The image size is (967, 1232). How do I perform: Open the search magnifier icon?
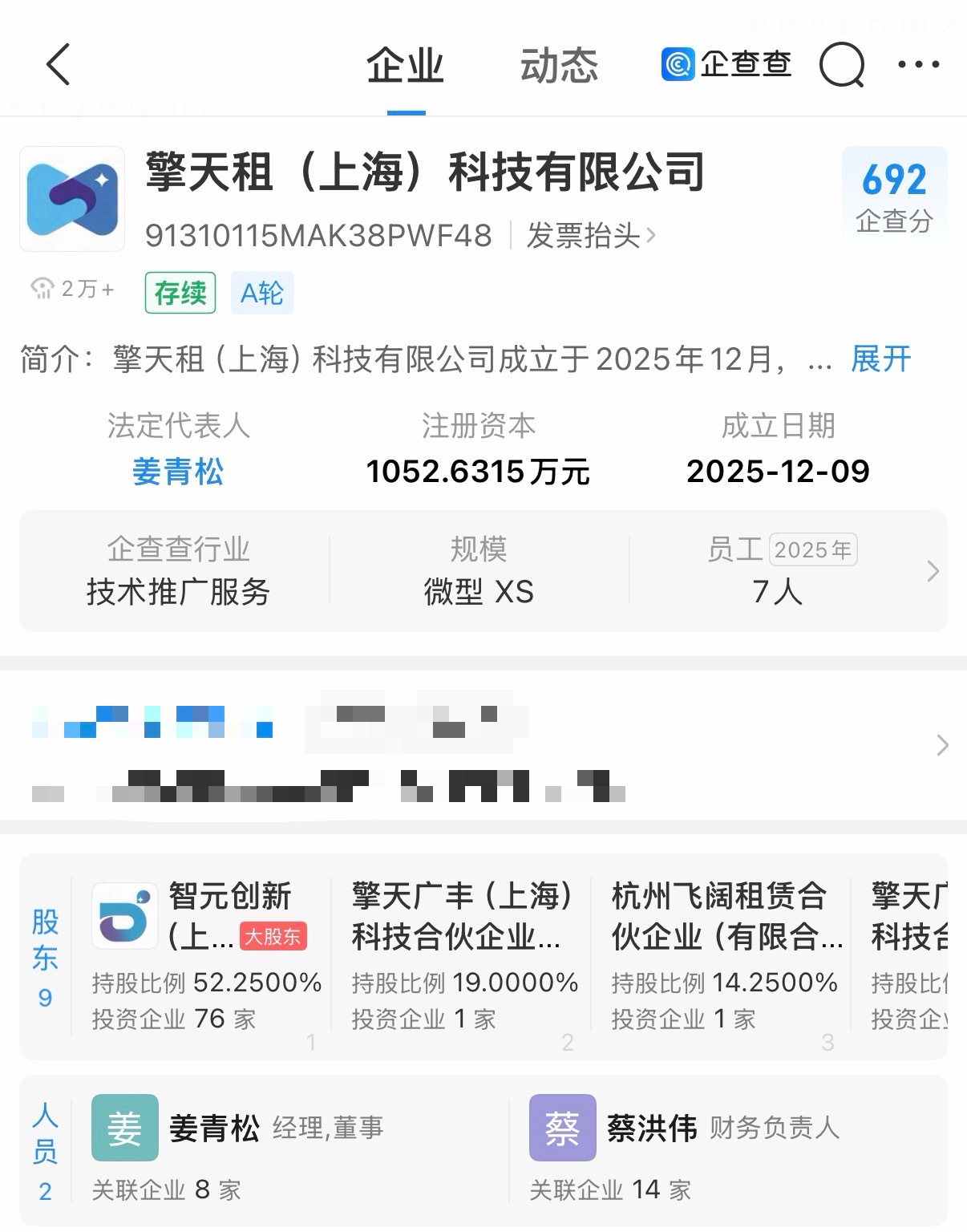tap(842, 65)
